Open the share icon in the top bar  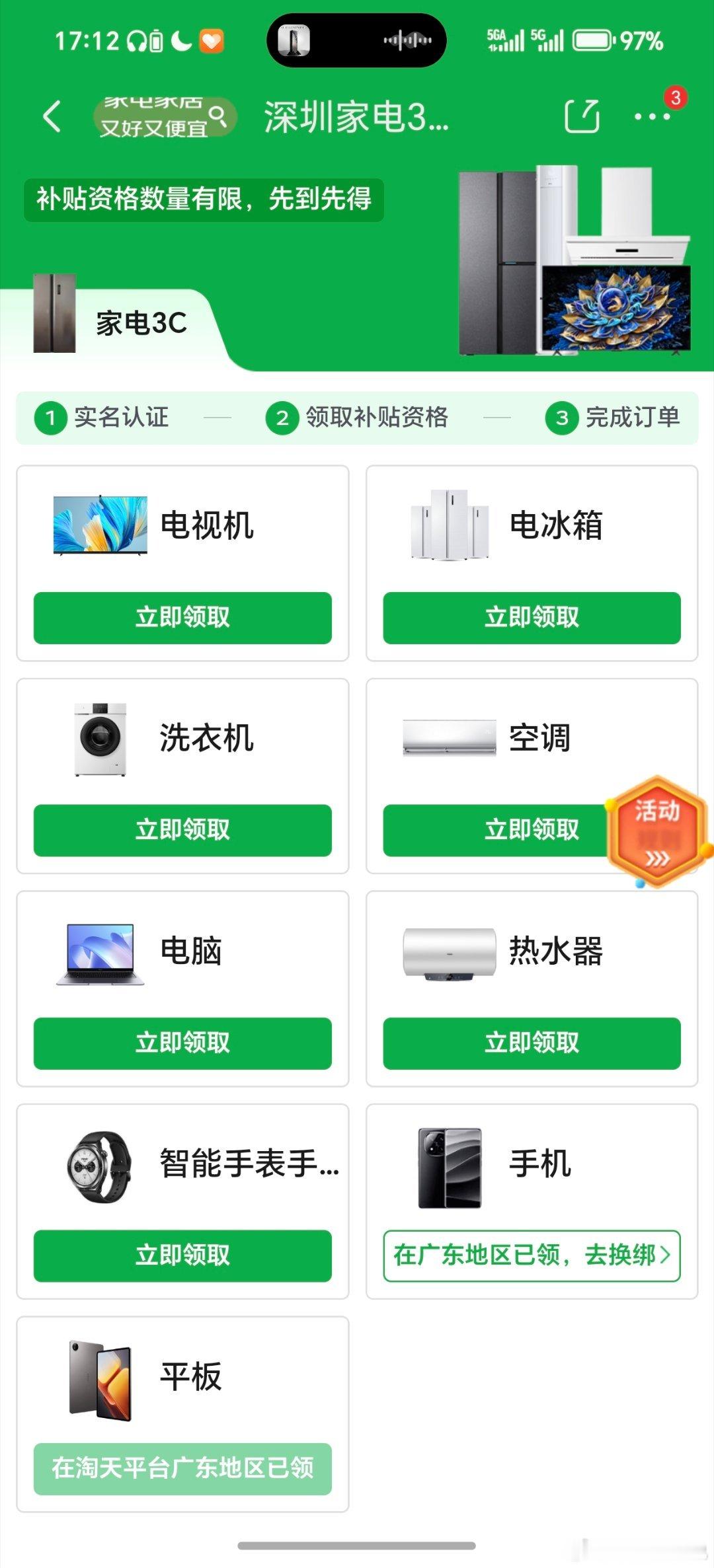pos(580,115)
